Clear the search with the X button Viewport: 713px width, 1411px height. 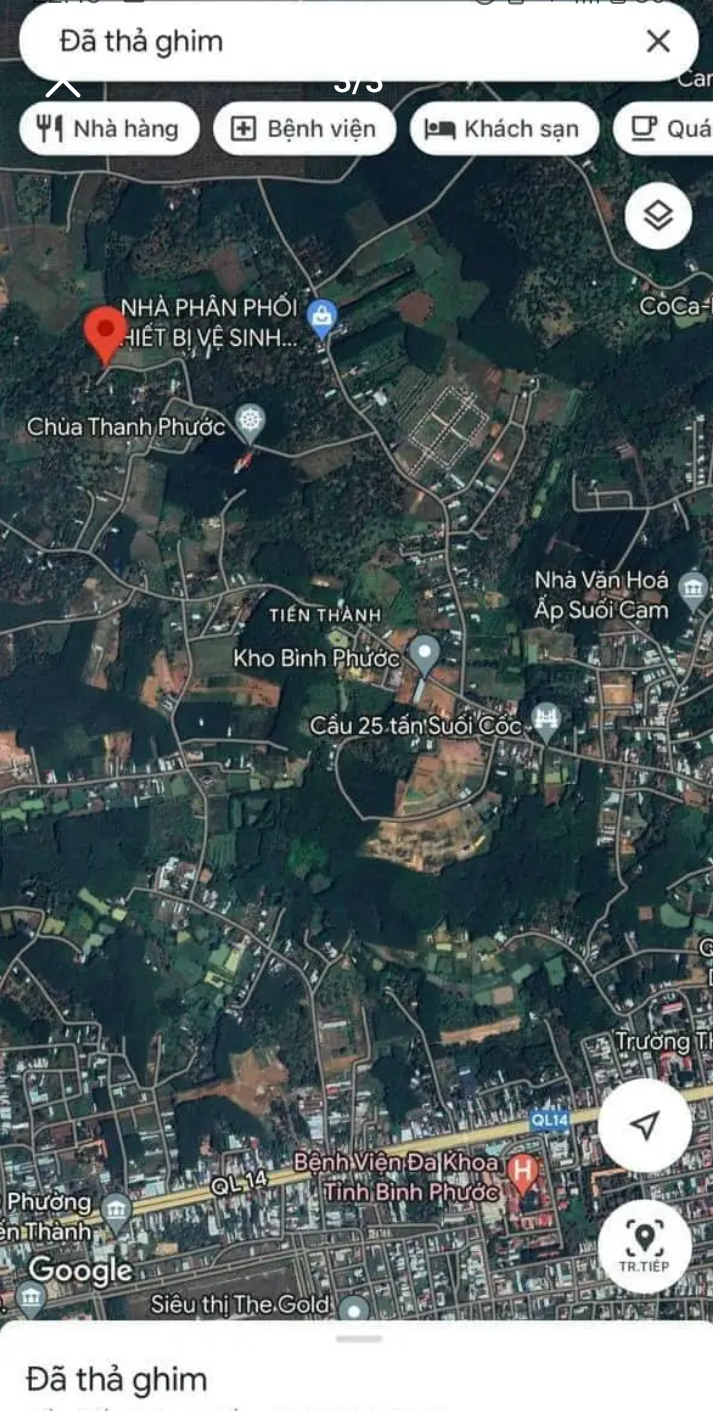click(x=658, y=42)
